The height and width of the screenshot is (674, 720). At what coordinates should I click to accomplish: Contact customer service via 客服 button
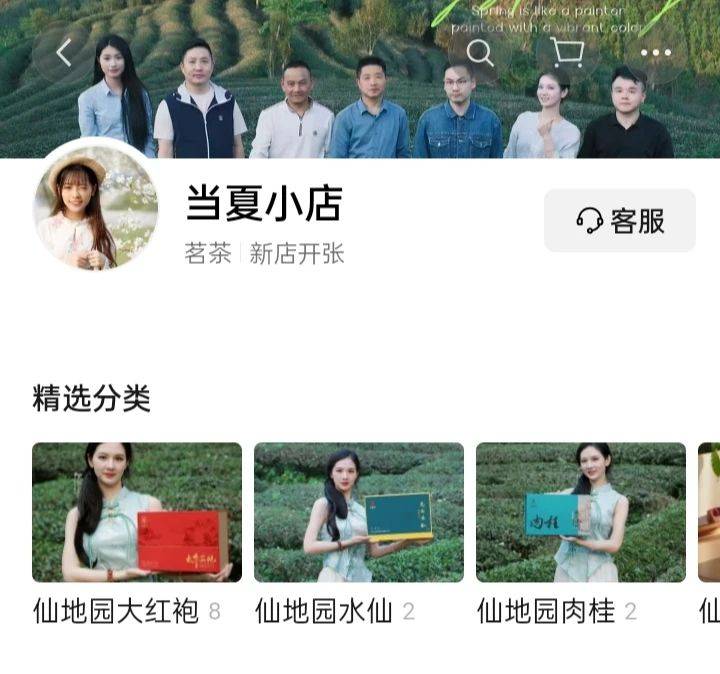620,220
